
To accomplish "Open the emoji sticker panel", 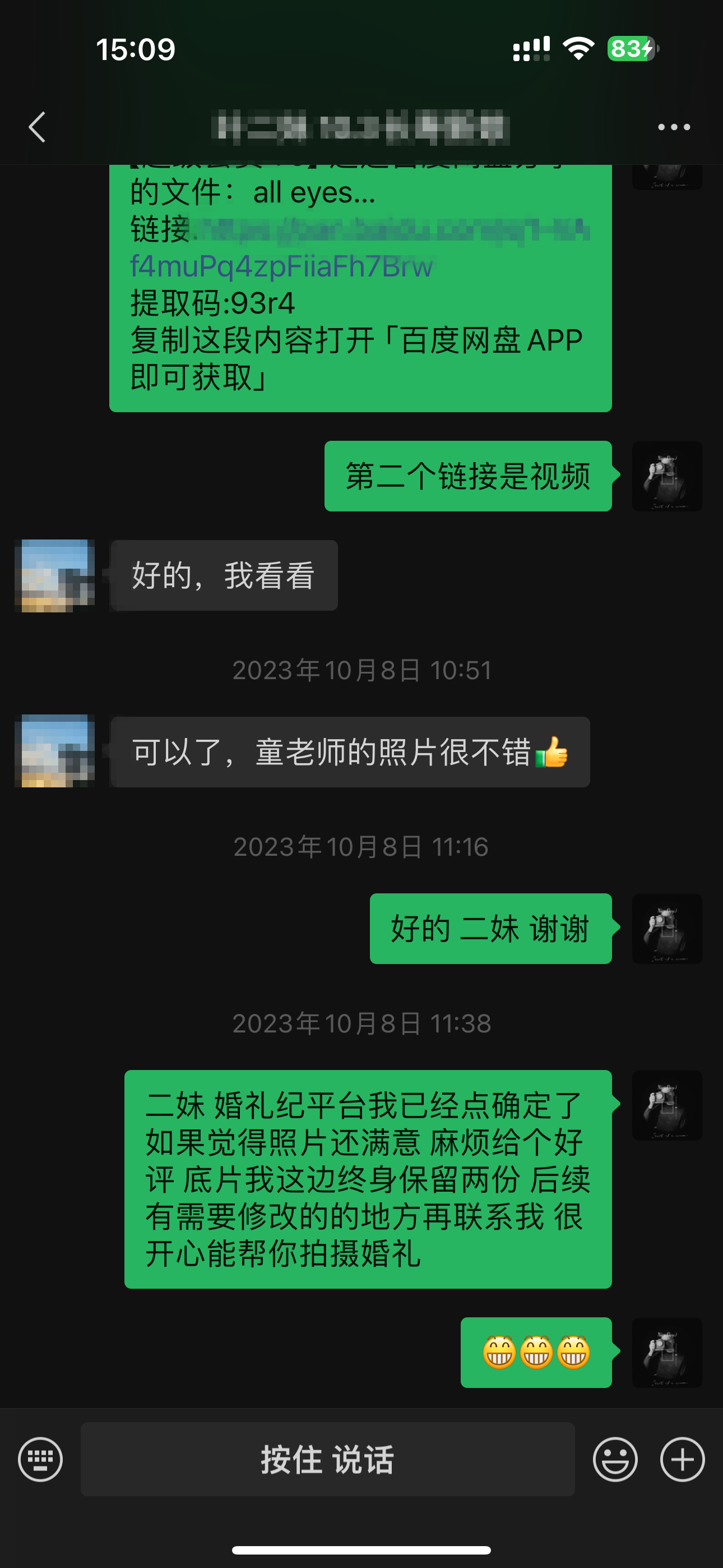I will click(x=615, y=1459).
